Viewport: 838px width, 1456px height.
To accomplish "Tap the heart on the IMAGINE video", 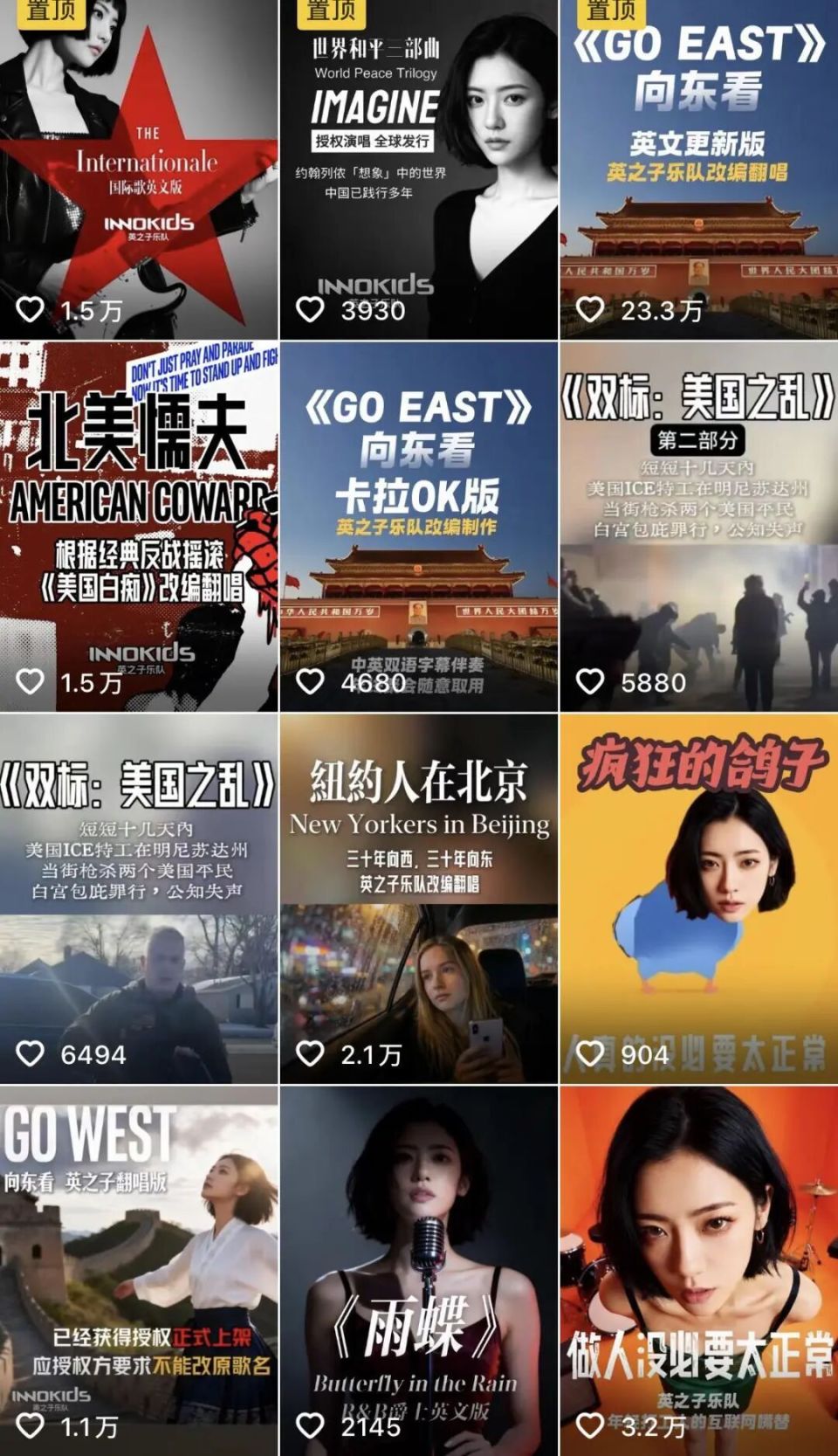I will pos(310,308).
